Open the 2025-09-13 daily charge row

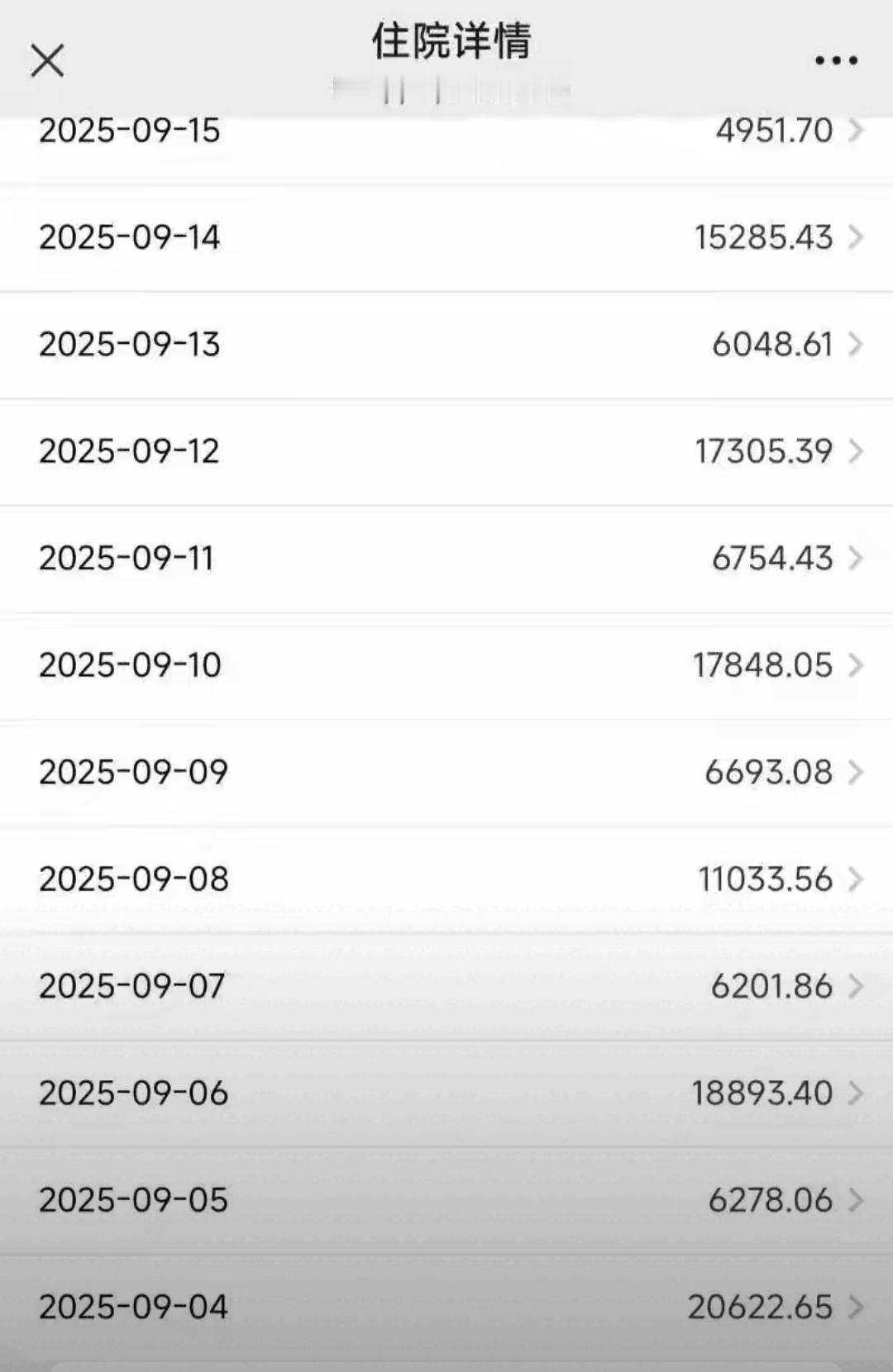pyautogui.click(x=446, y=345)
